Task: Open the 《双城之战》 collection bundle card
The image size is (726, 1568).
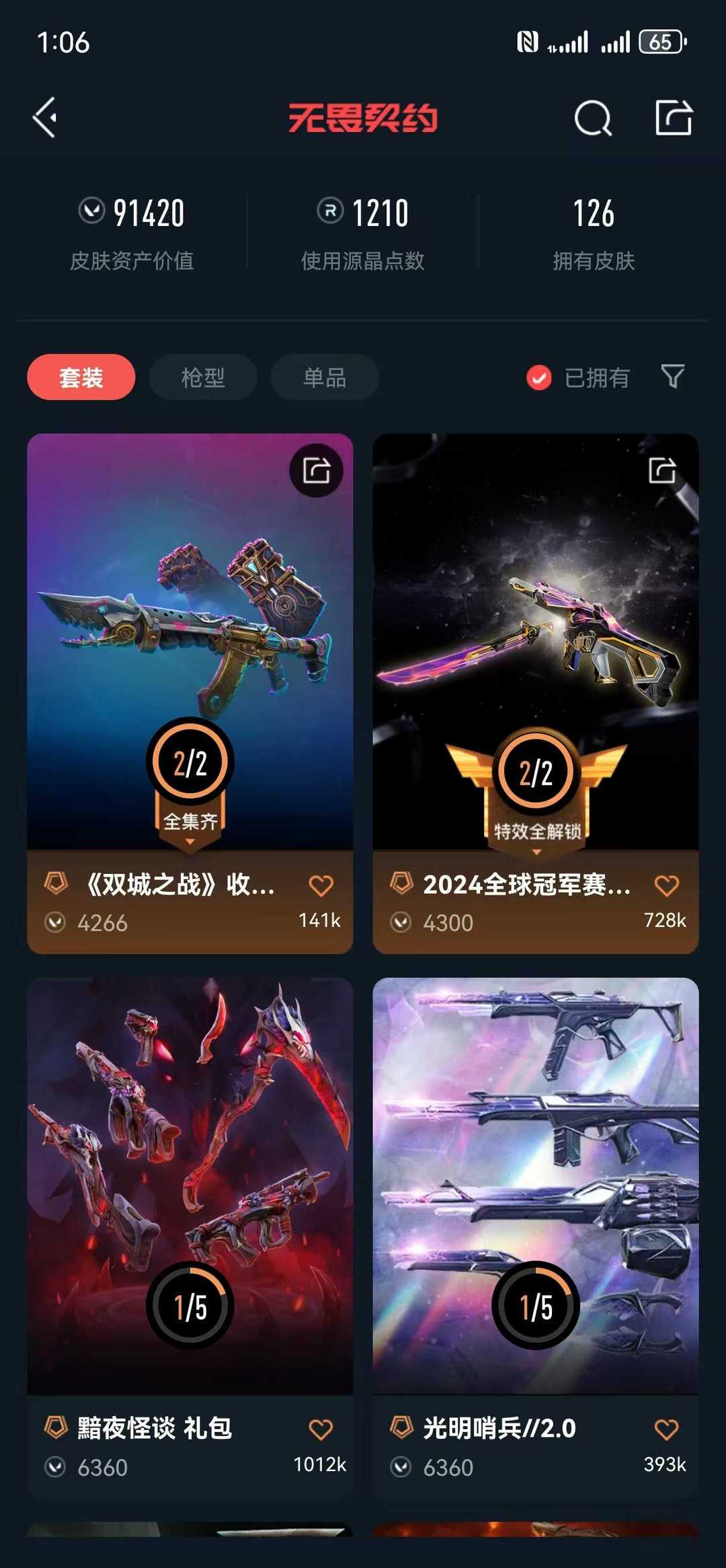Action: pos(190,694)
